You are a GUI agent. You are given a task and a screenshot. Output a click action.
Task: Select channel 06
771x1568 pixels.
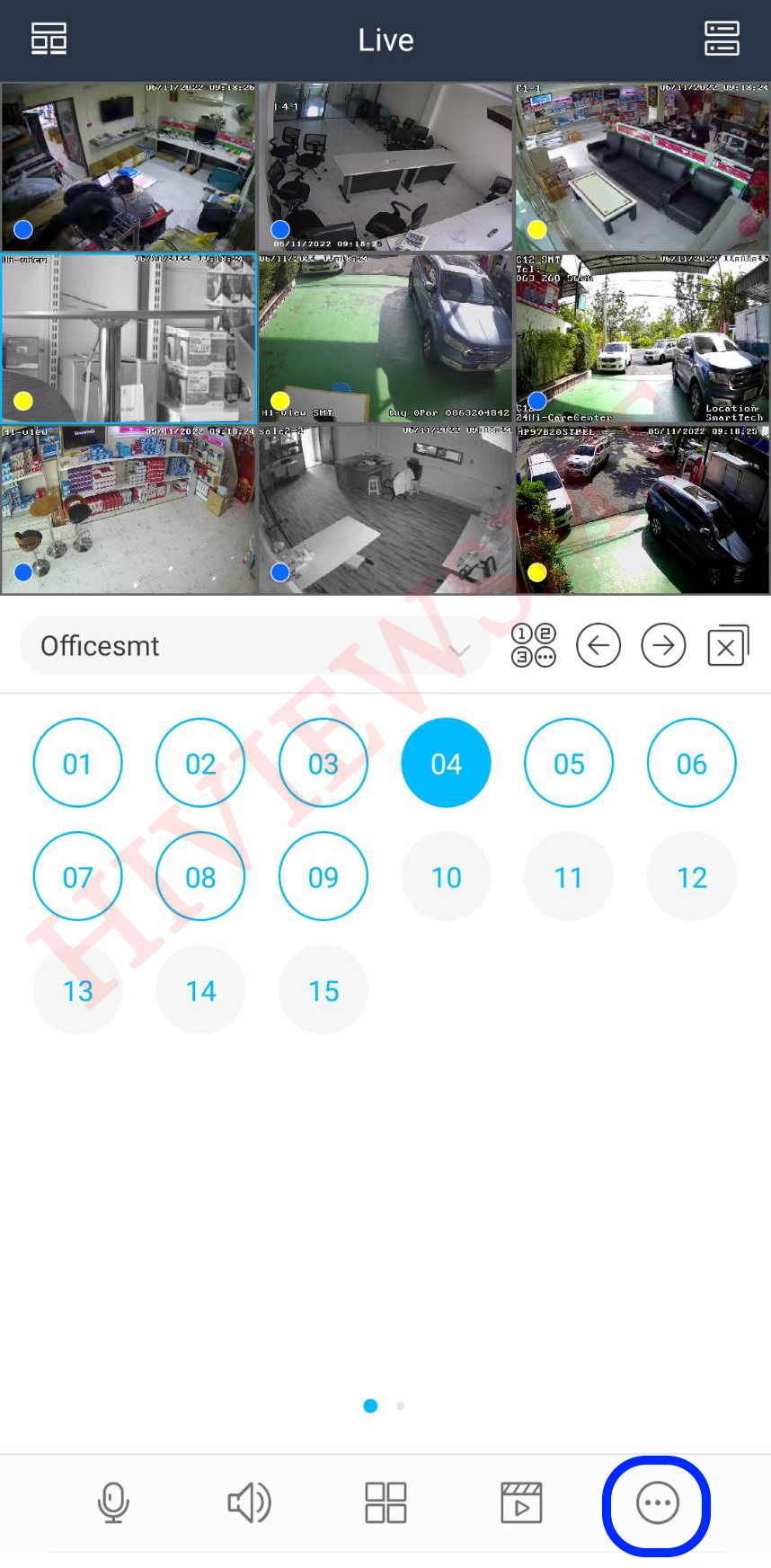[692, 764]
